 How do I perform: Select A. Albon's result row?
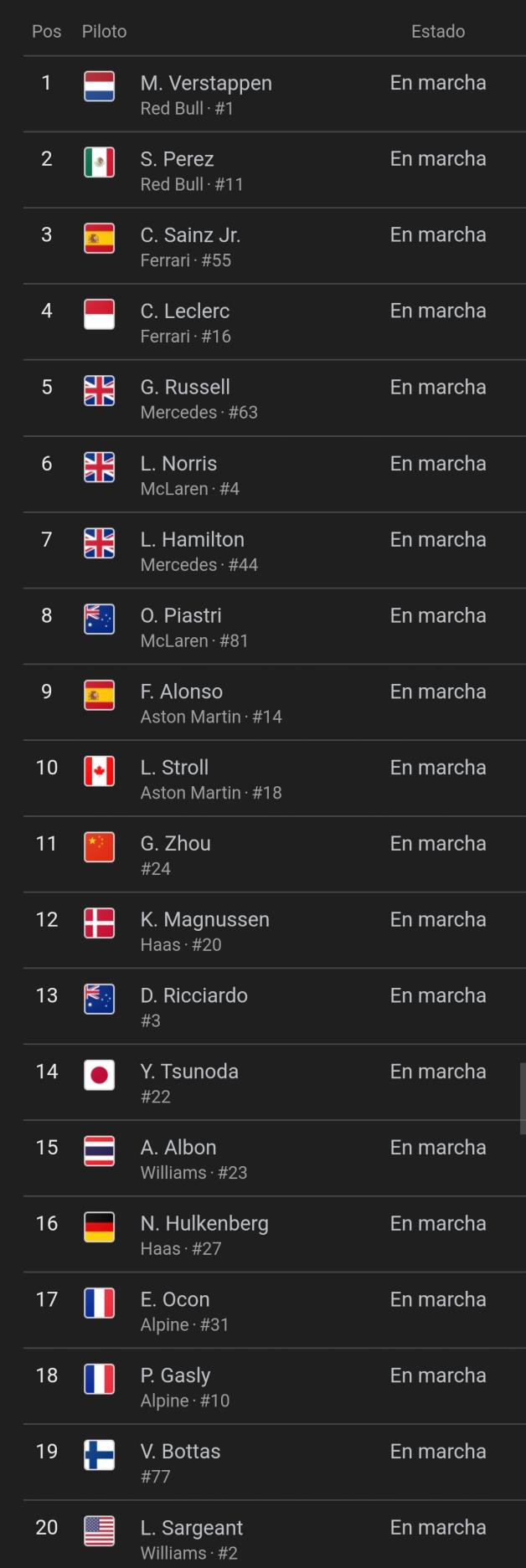178,1149
